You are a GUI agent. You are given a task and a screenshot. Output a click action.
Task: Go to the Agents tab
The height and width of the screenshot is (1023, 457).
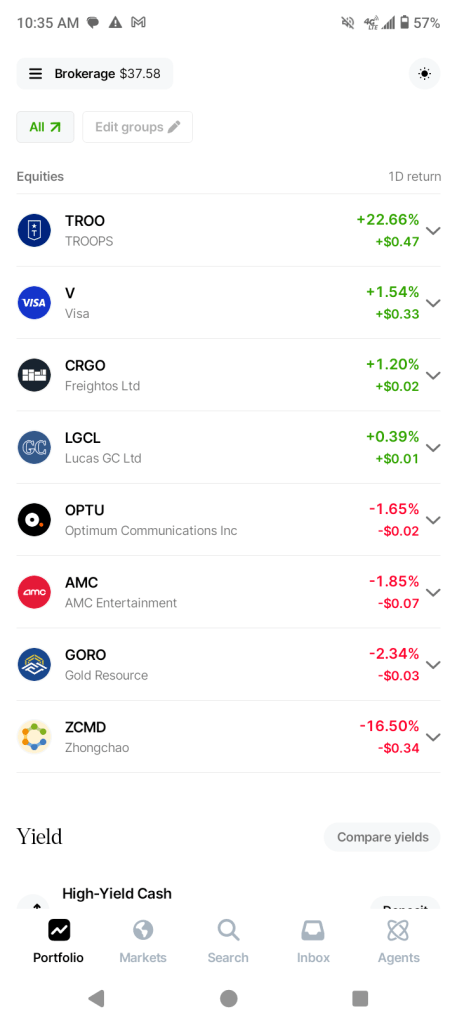click(x=398, y=941)
